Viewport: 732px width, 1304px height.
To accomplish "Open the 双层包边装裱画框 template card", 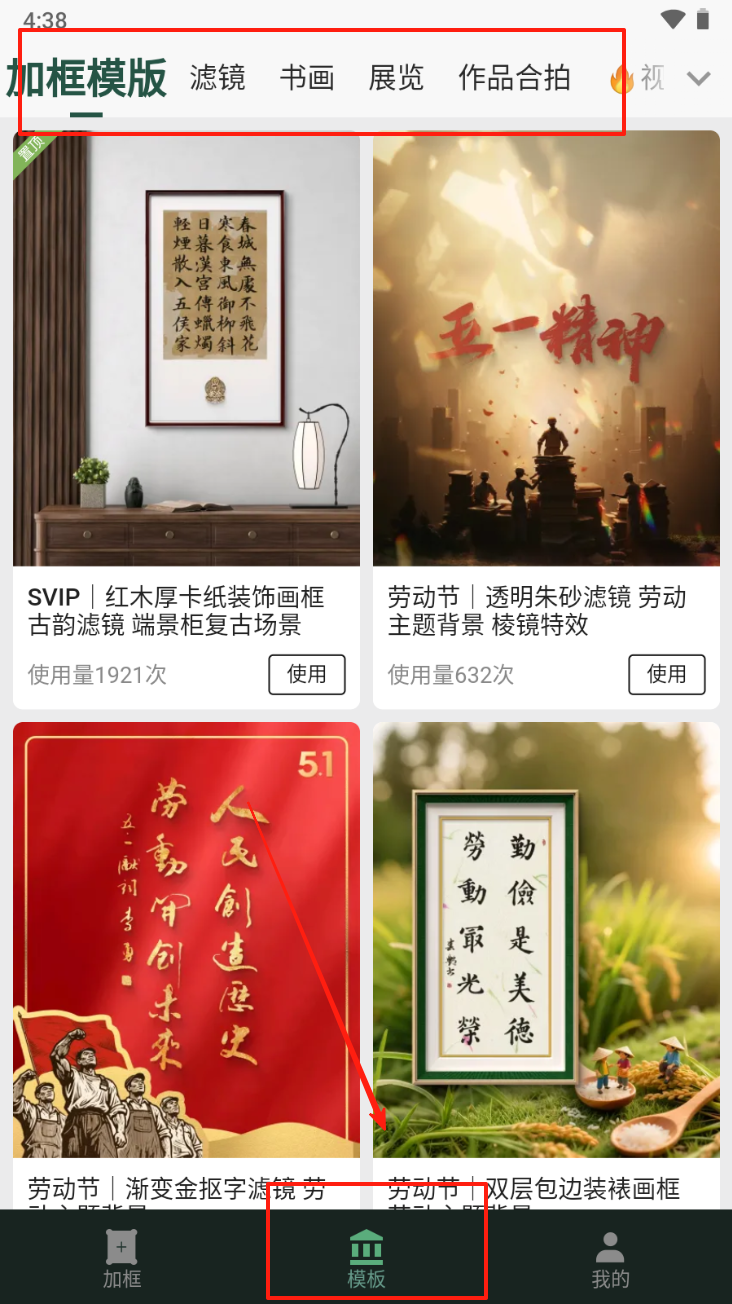I will pyautogui.click(x=546, y=965).
